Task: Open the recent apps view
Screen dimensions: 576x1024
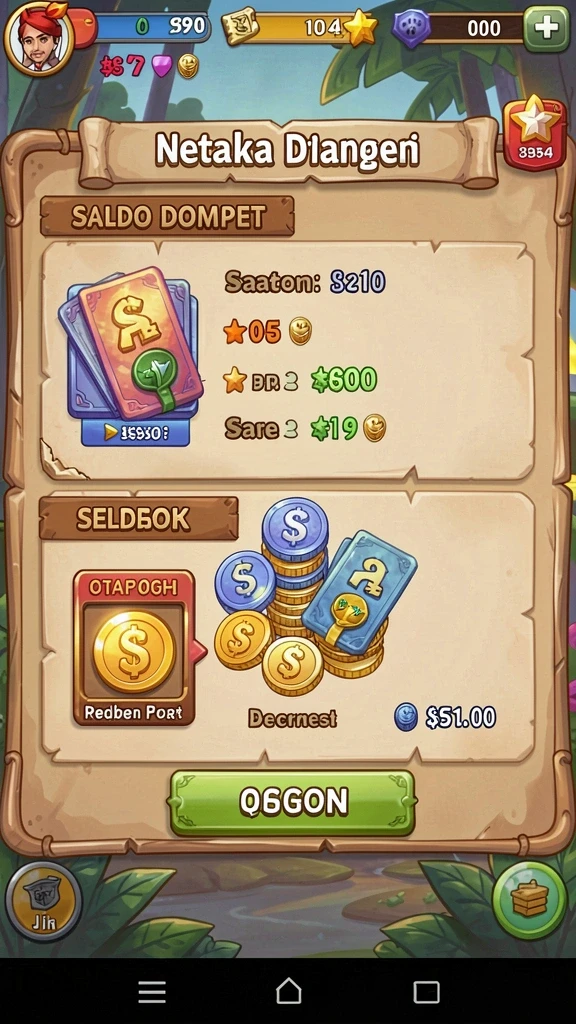Action: tap(426, 992)
